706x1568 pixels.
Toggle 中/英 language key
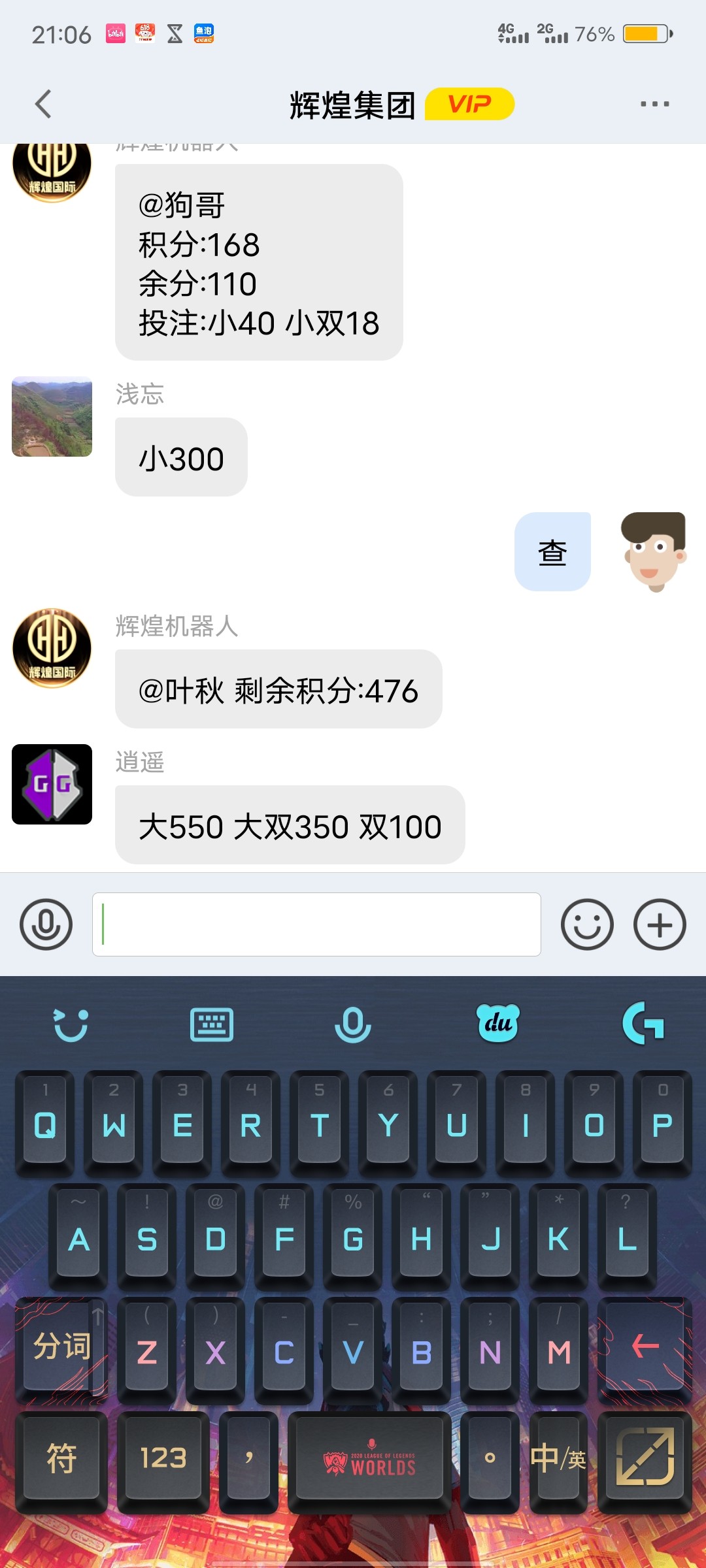coord(558,1458)
